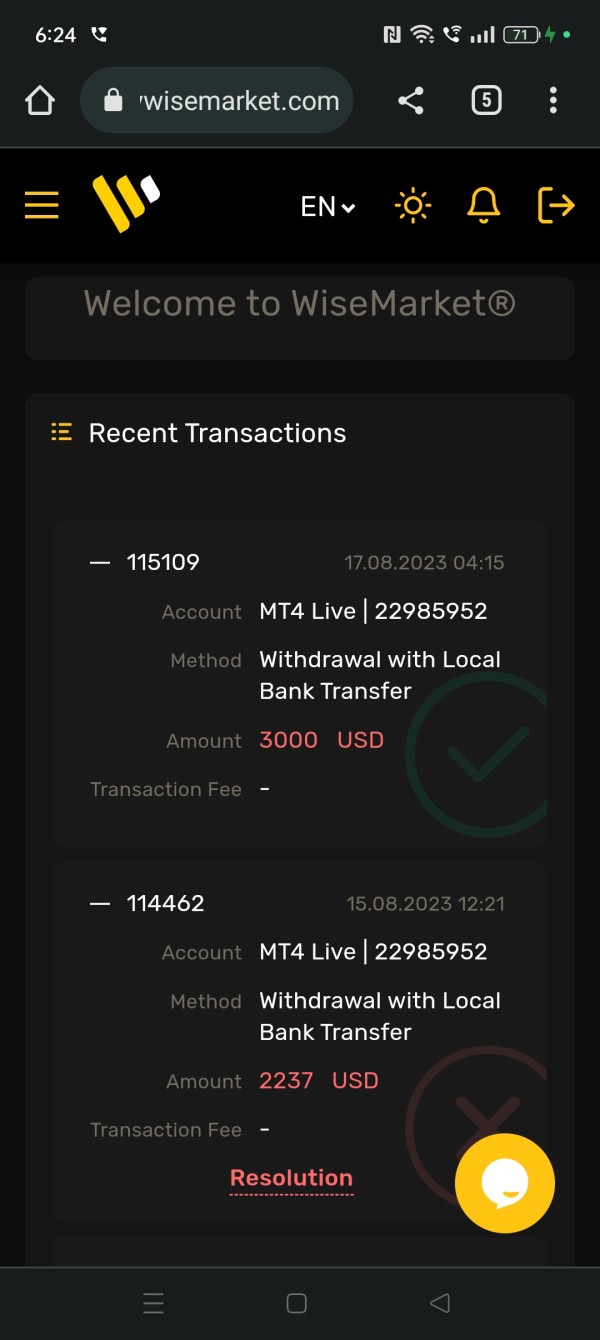Open the live chat bubble
Screen dimensions: 600x1340
504,1183
